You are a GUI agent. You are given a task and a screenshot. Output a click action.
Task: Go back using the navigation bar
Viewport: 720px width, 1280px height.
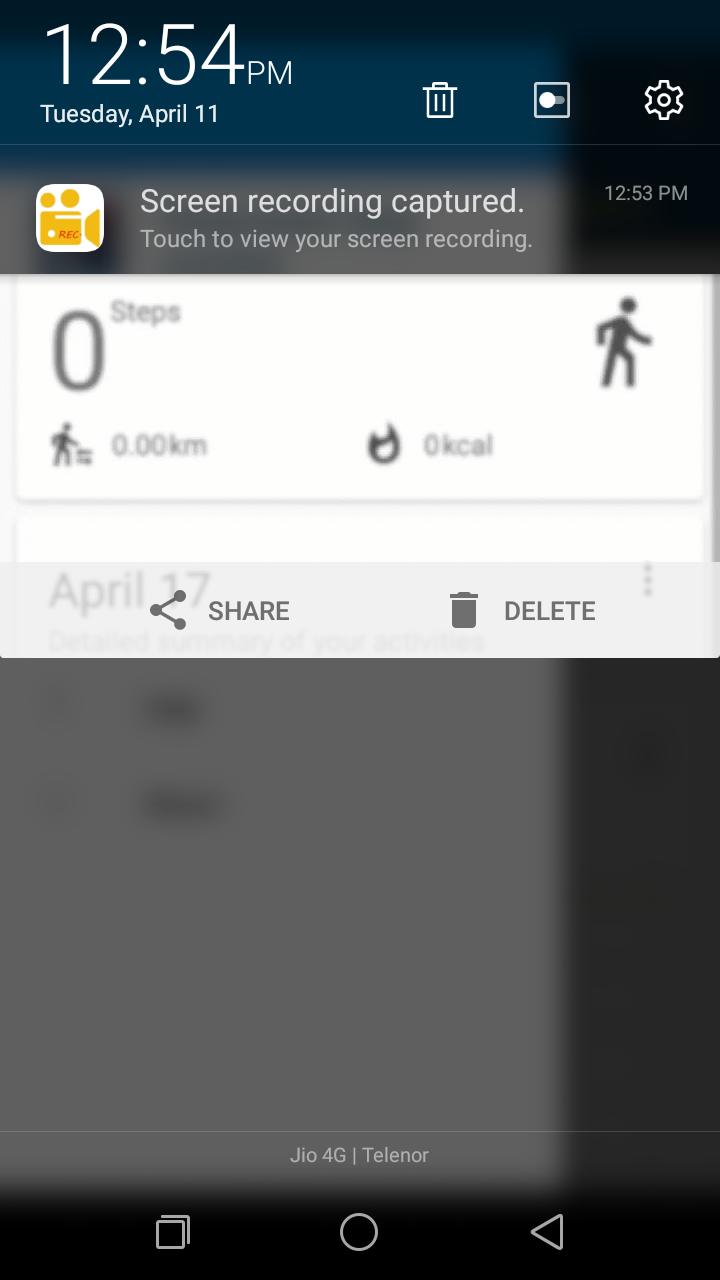pos(547,1232)
